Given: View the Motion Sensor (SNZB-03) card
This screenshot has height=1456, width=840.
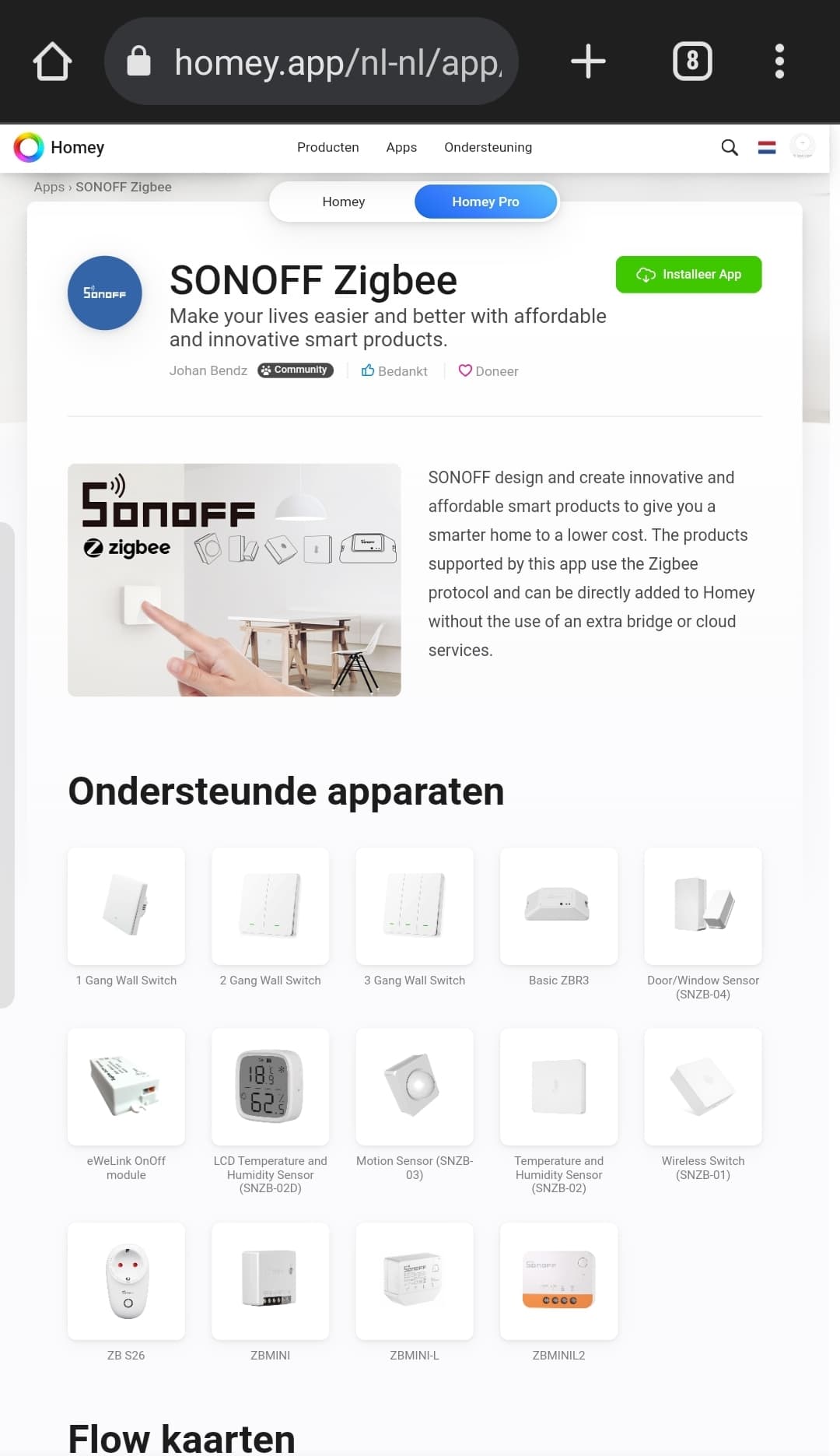Looking at the screenshot, I should click(x=414, y=1087).
